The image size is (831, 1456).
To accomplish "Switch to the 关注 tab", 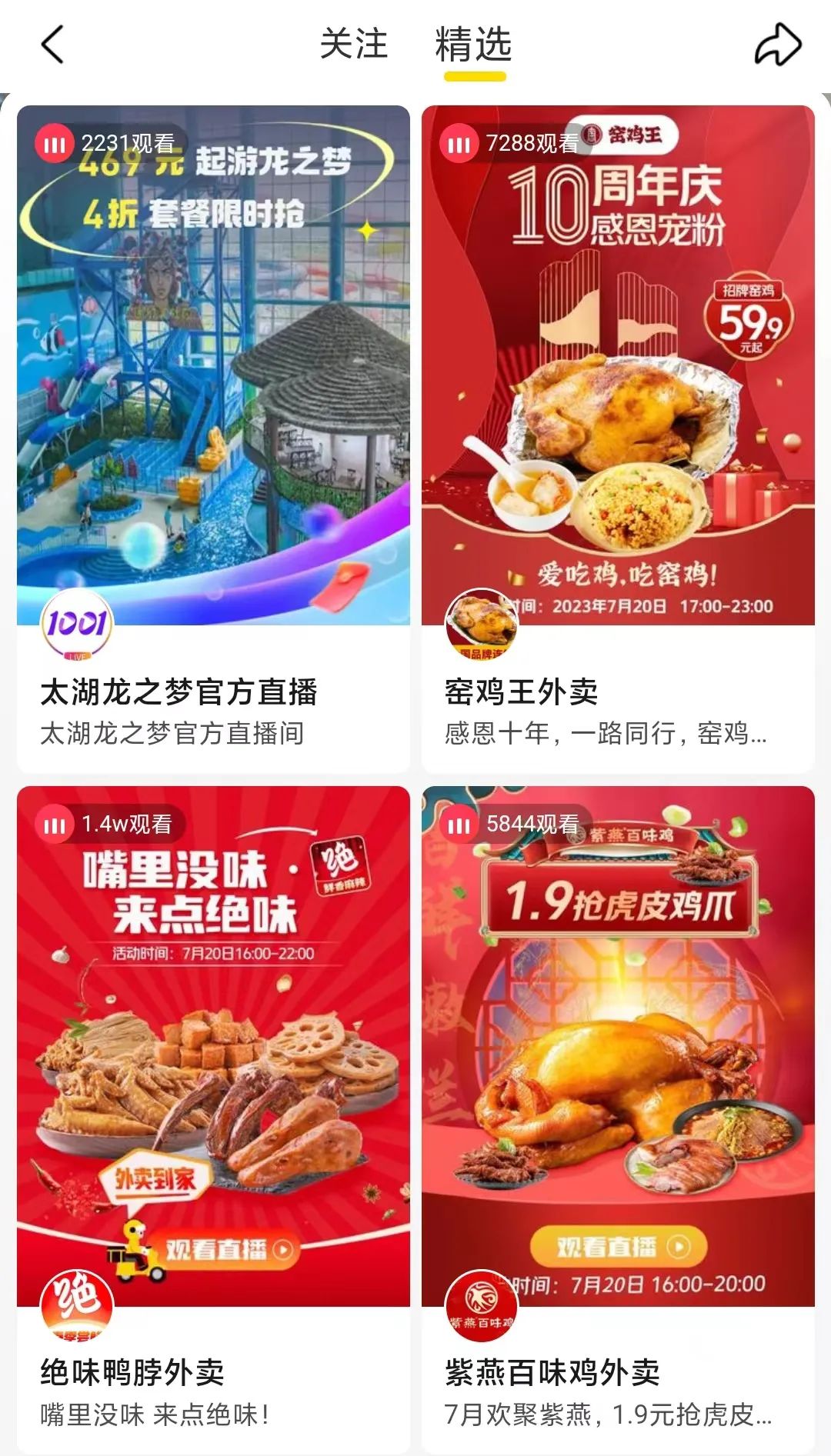I will click(x=353, y=45).
